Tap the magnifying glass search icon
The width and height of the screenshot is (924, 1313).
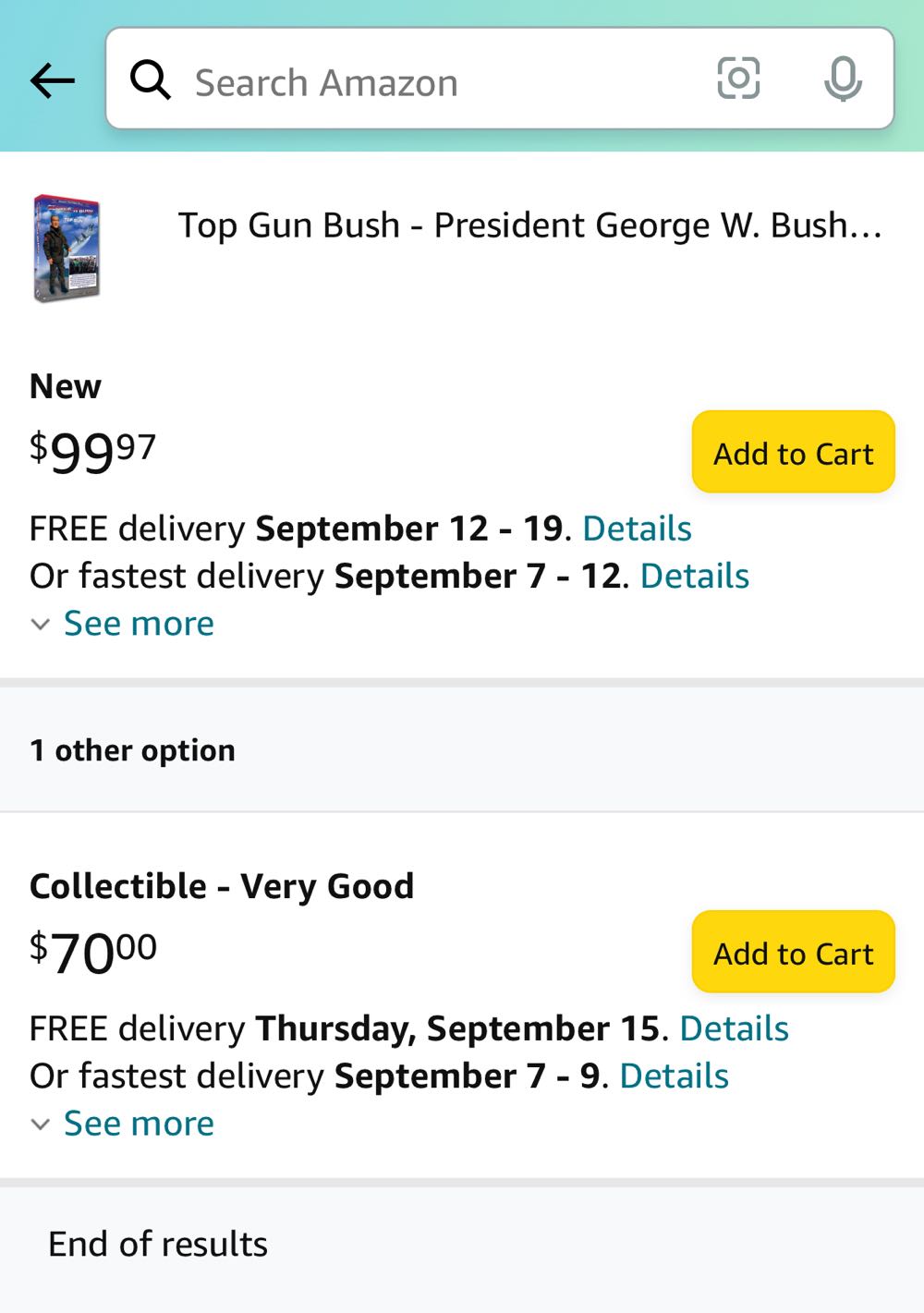click(x=151, y=80)
